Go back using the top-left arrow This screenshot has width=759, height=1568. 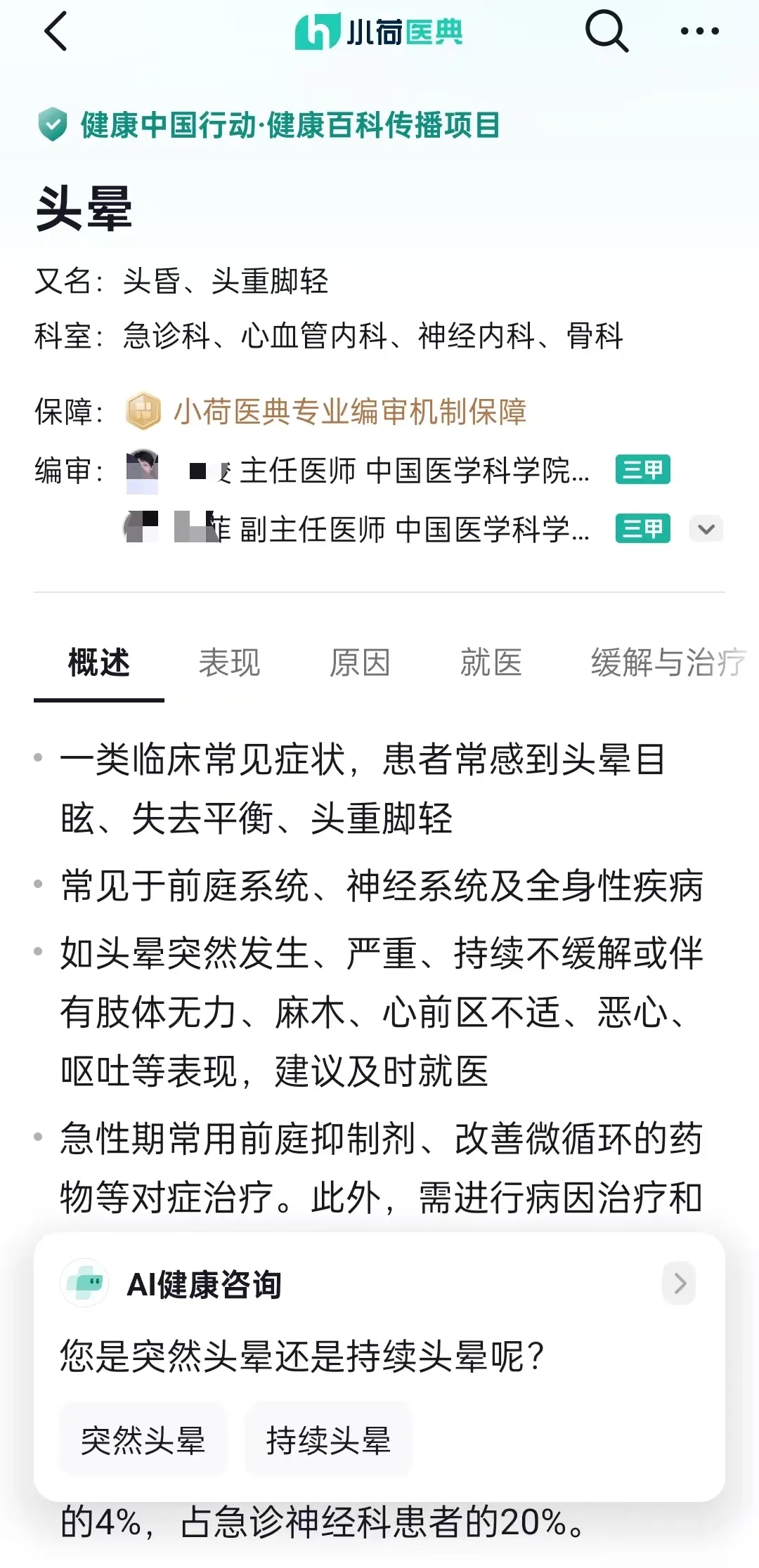[x=56, y=32]
